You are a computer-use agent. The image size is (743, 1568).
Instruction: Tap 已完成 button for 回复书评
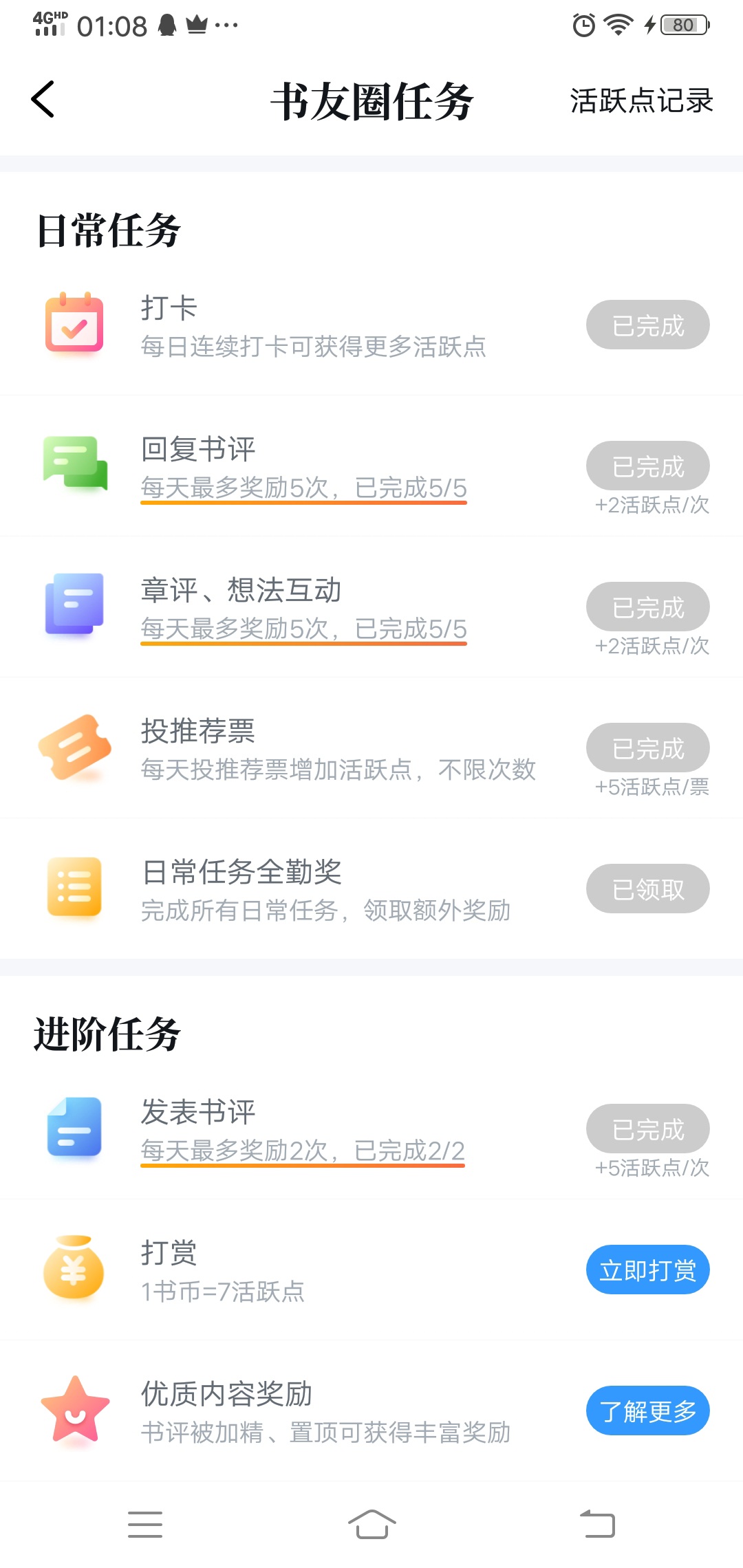(648, 466)
